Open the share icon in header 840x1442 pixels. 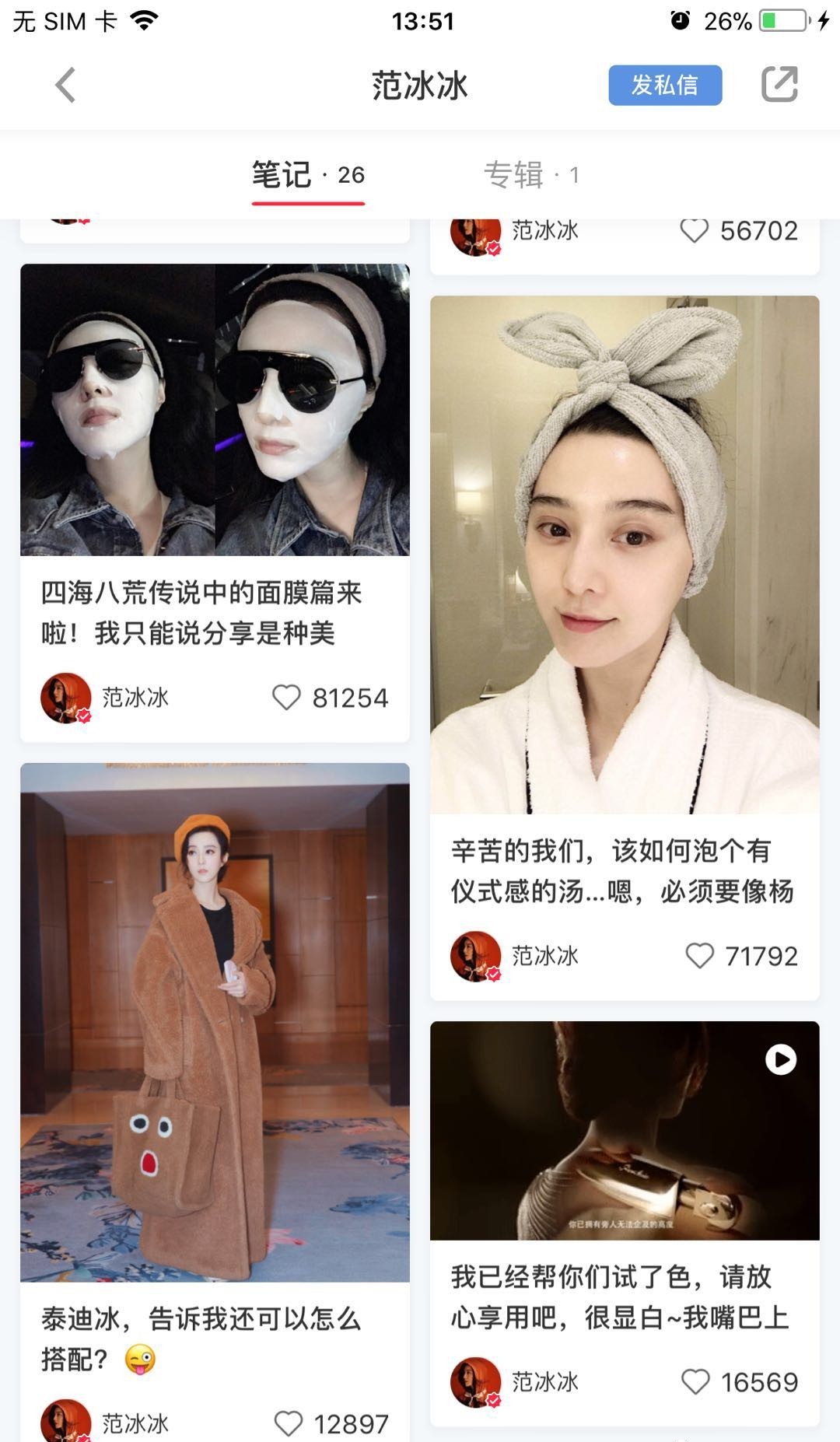pyautogui.click(x=779, y=85)
